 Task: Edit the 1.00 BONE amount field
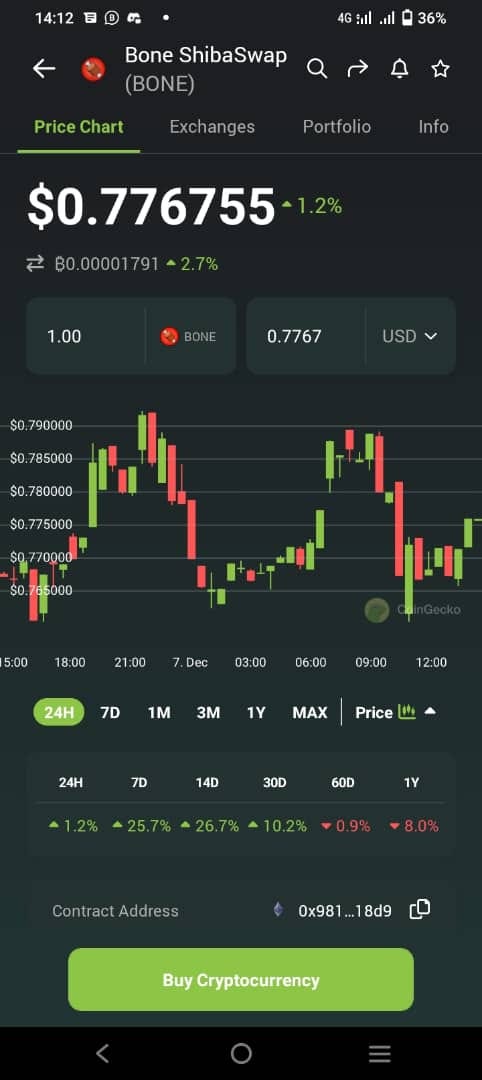[x=85, y=336]
